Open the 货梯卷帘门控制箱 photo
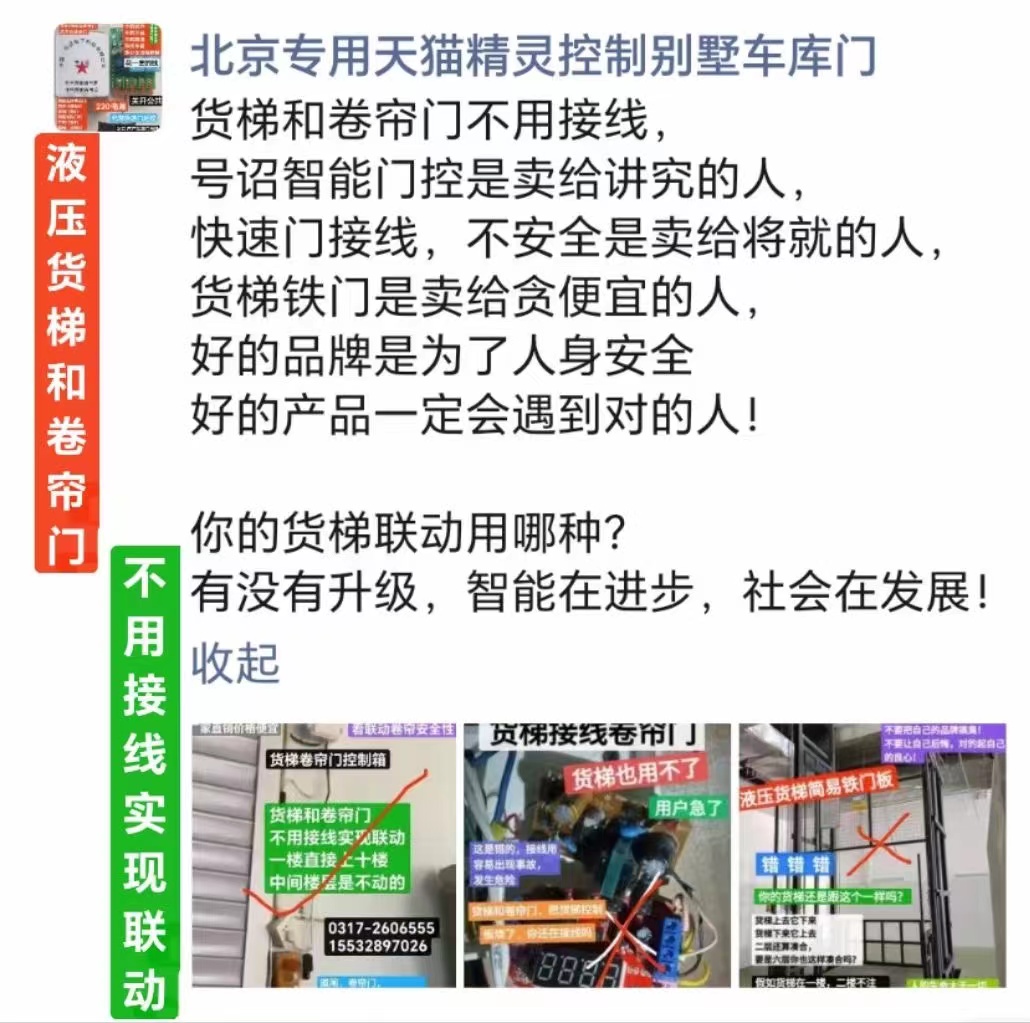 (x=323, y=856)
